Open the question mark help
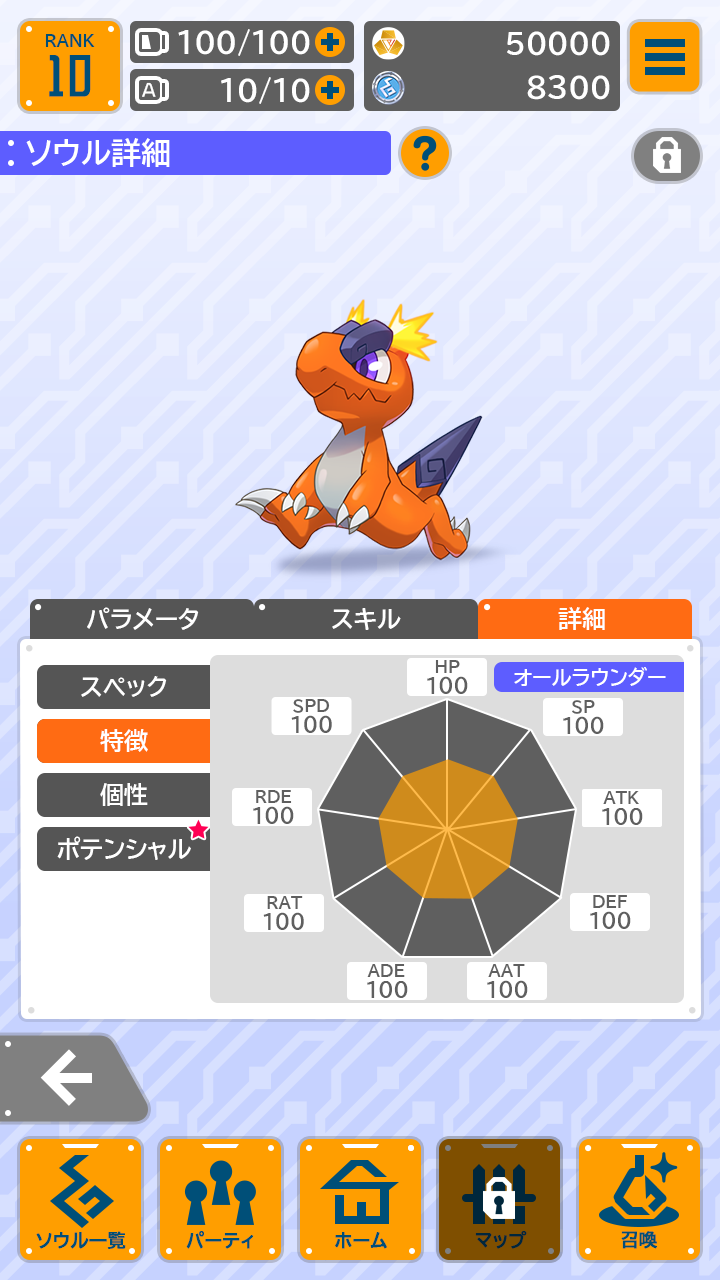 tap(425, 153)
